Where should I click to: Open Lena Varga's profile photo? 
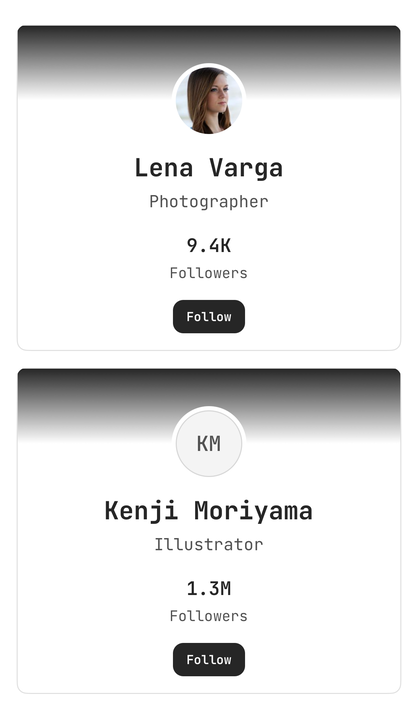coord(209,101)
